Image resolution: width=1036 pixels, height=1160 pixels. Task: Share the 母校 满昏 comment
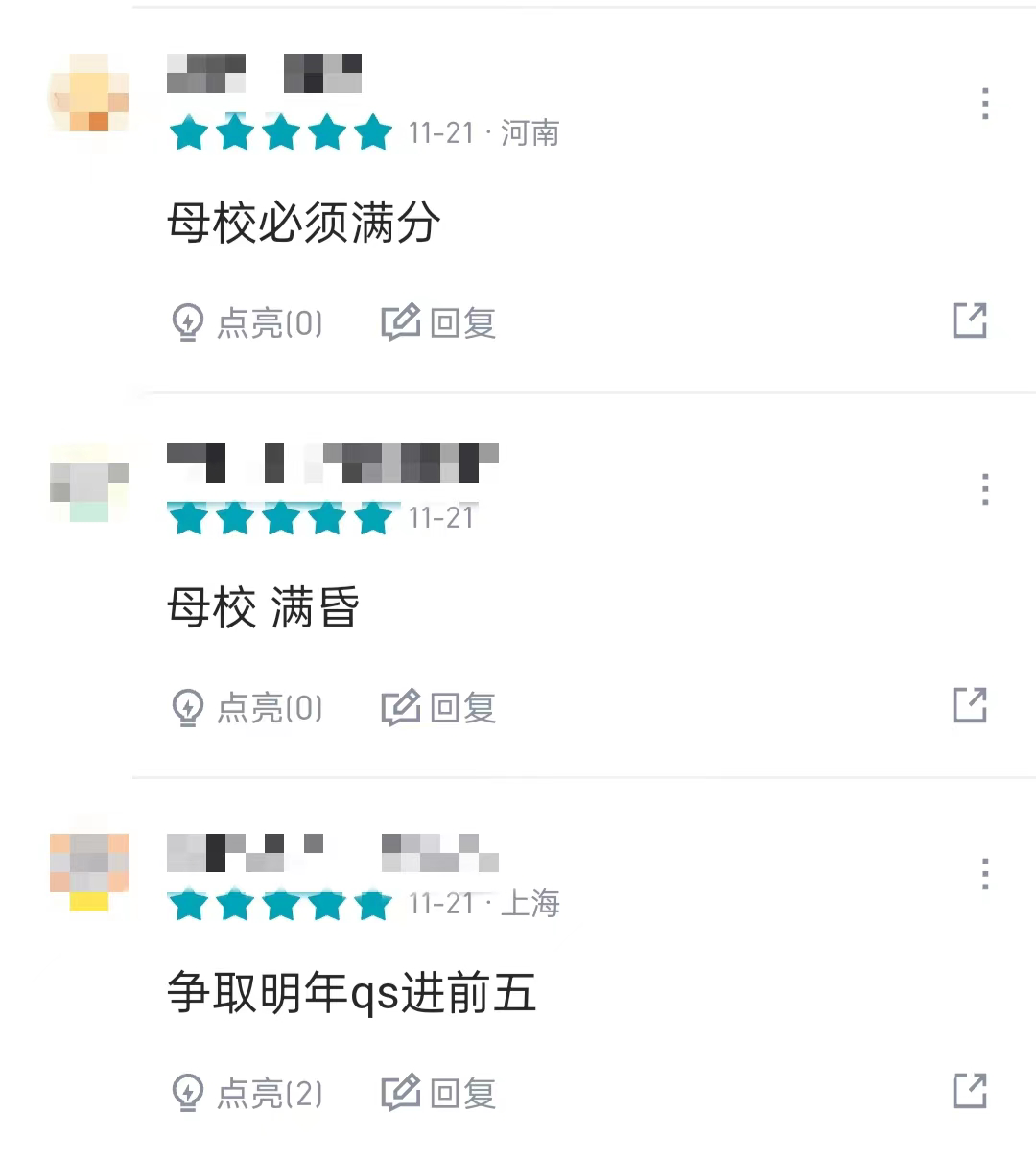click(x=970, y=705)
